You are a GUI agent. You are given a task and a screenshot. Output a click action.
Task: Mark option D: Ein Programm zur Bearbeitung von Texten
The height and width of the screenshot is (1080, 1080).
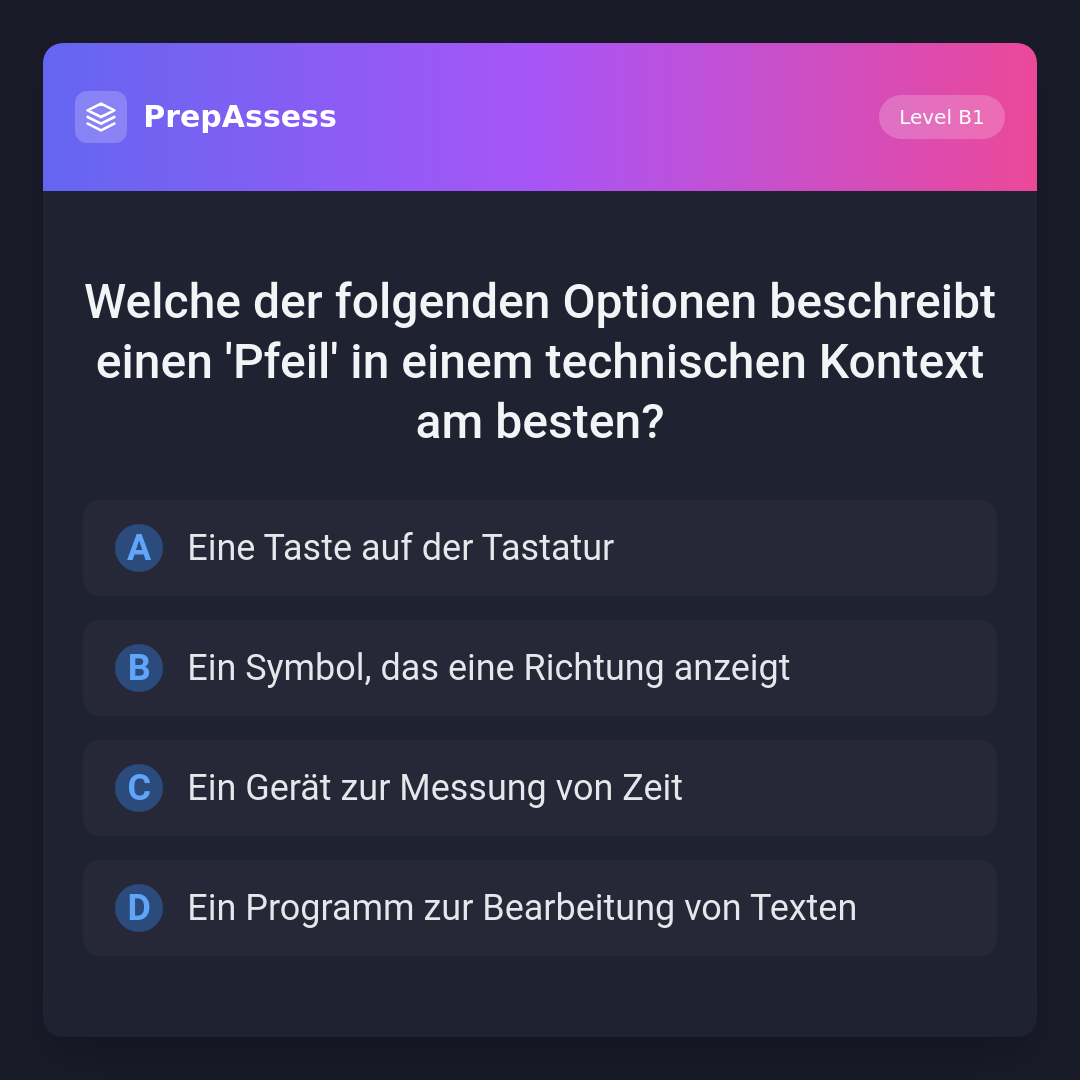tap(540, 908)
